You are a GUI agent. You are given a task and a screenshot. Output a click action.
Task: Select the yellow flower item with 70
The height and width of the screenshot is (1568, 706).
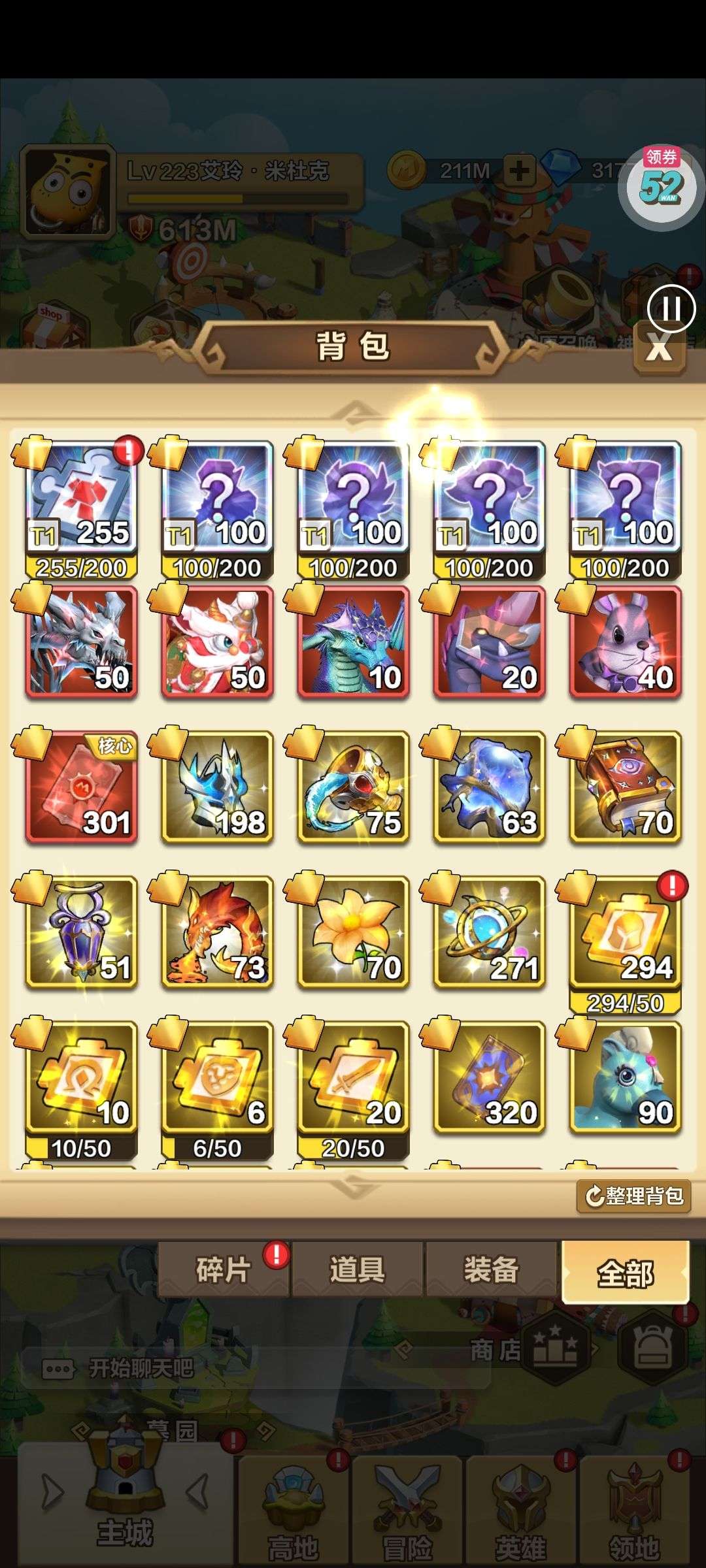pyautogui.click(x=353, y=932)
